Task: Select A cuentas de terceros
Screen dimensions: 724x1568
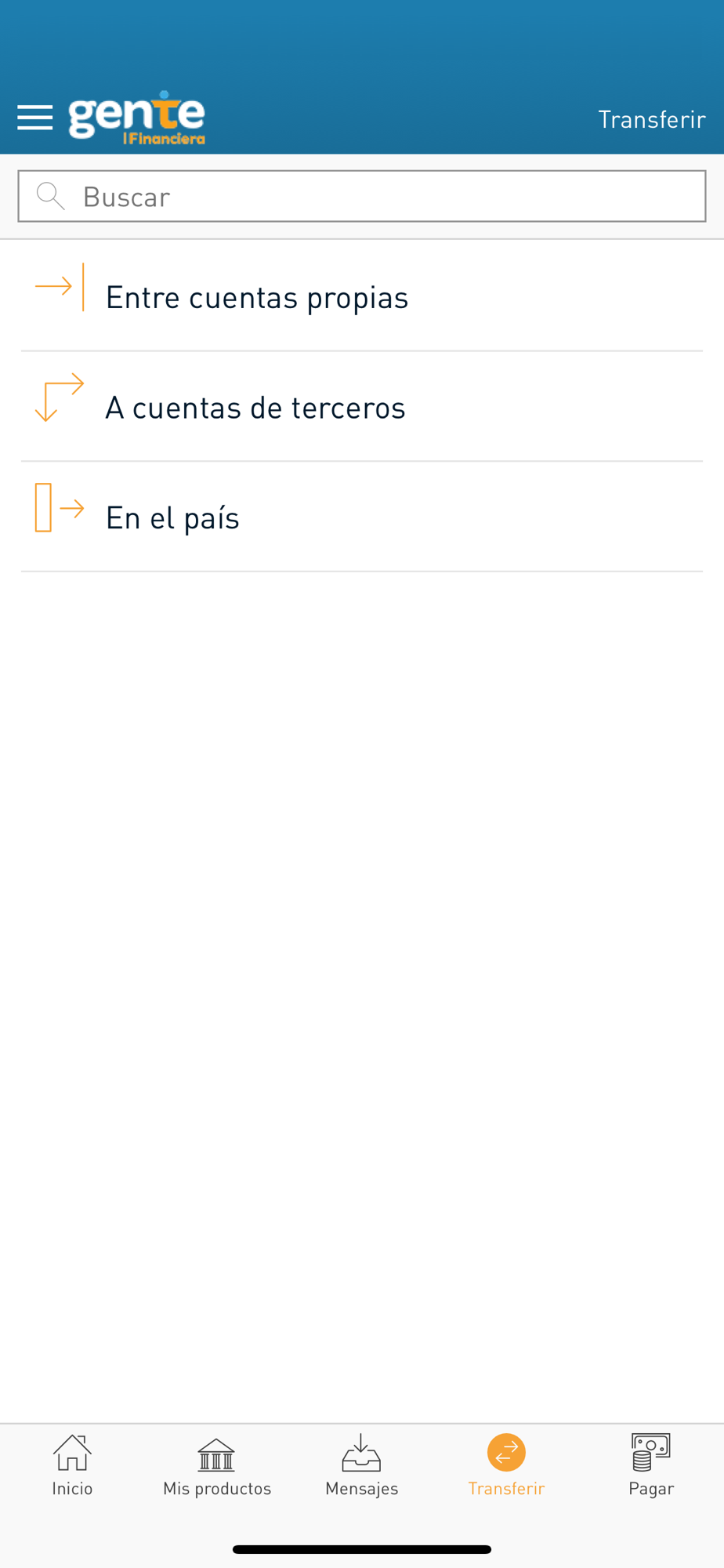Action: [x=362, y=407]
